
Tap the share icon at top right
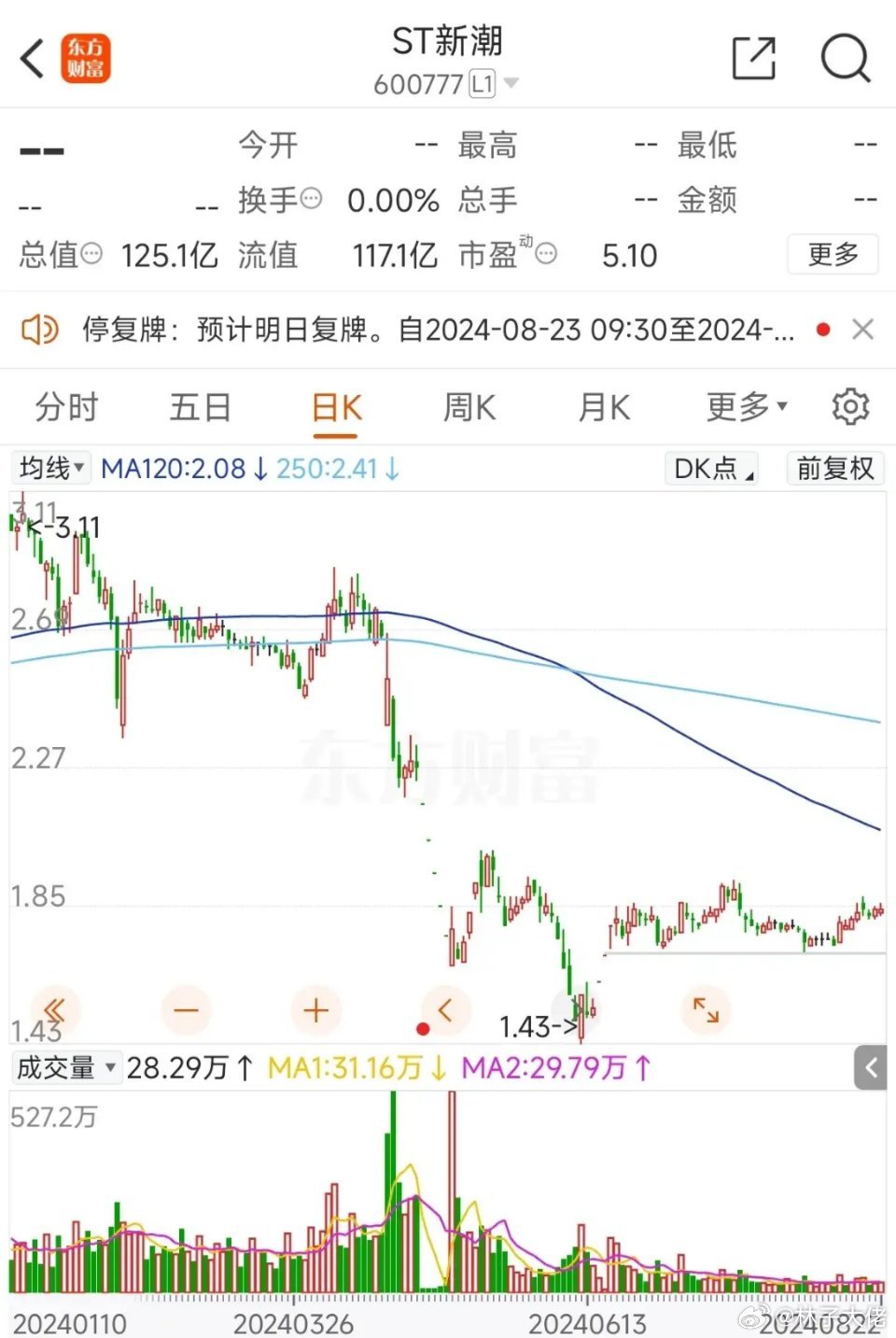tap(755, 58)
